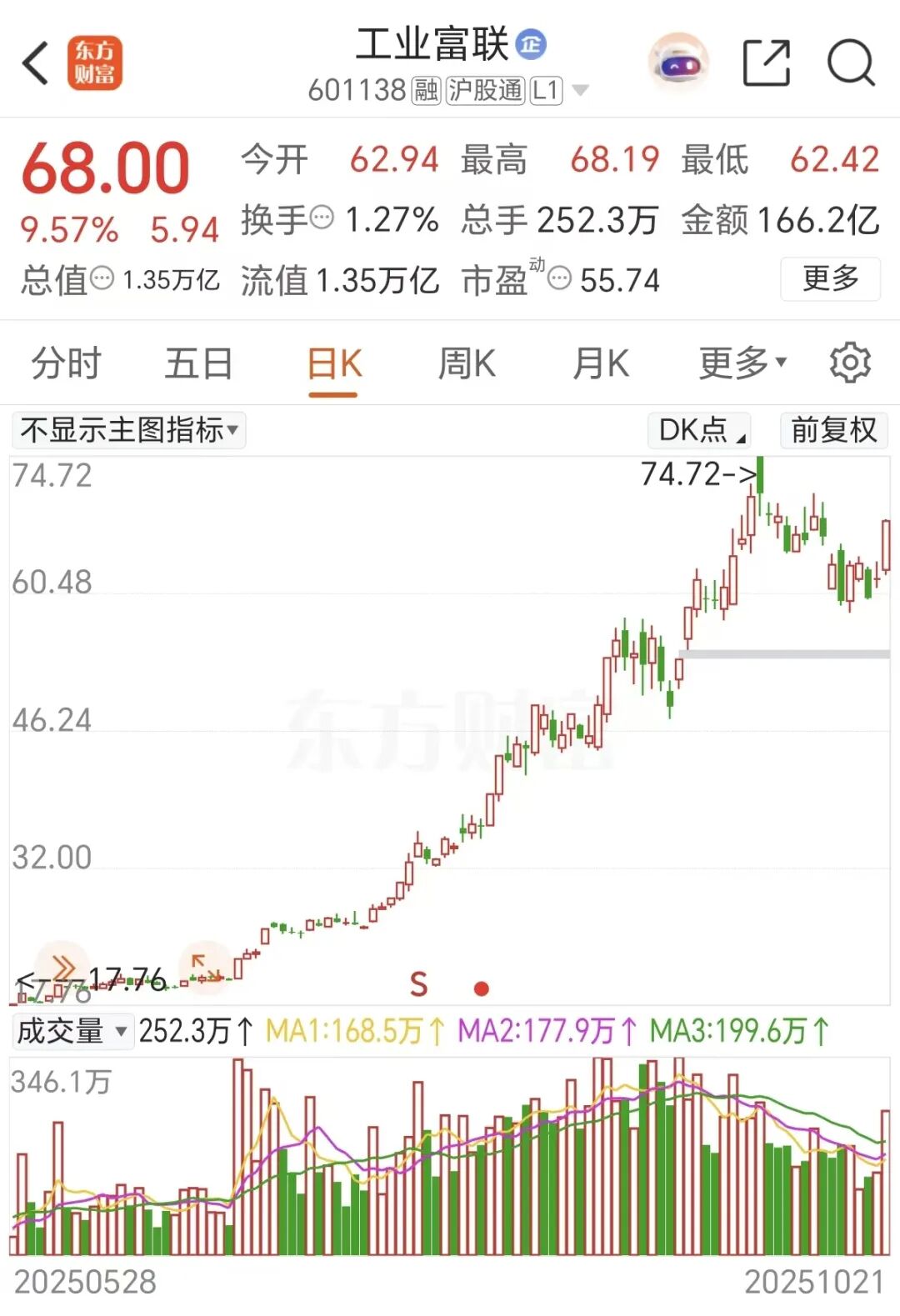
Task: Switch to the 分时 chart tab
Action: (67, 364)
